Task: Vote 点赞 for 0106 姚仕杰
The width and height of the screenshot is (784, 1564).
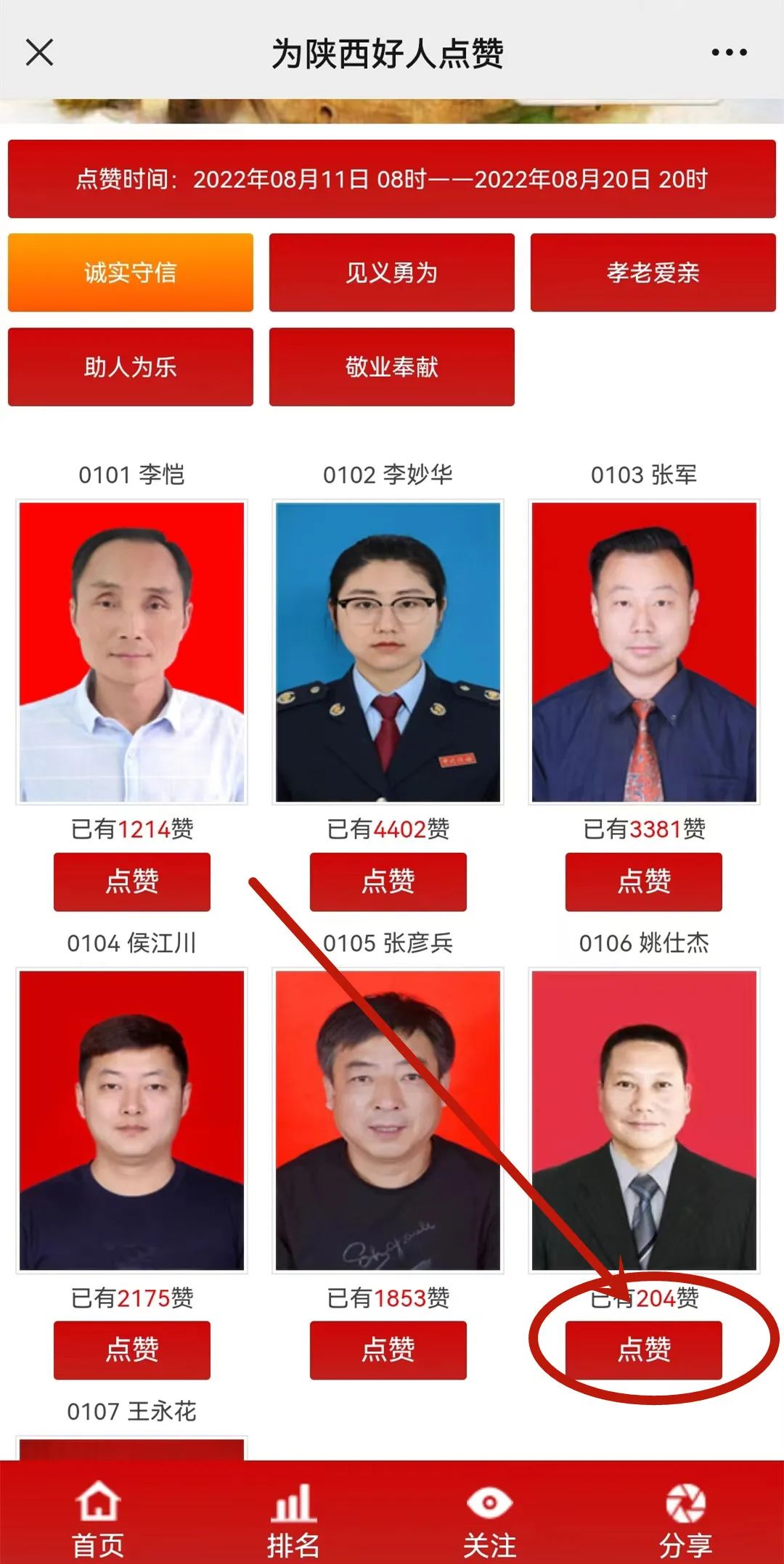Action: coord(643,1350)
